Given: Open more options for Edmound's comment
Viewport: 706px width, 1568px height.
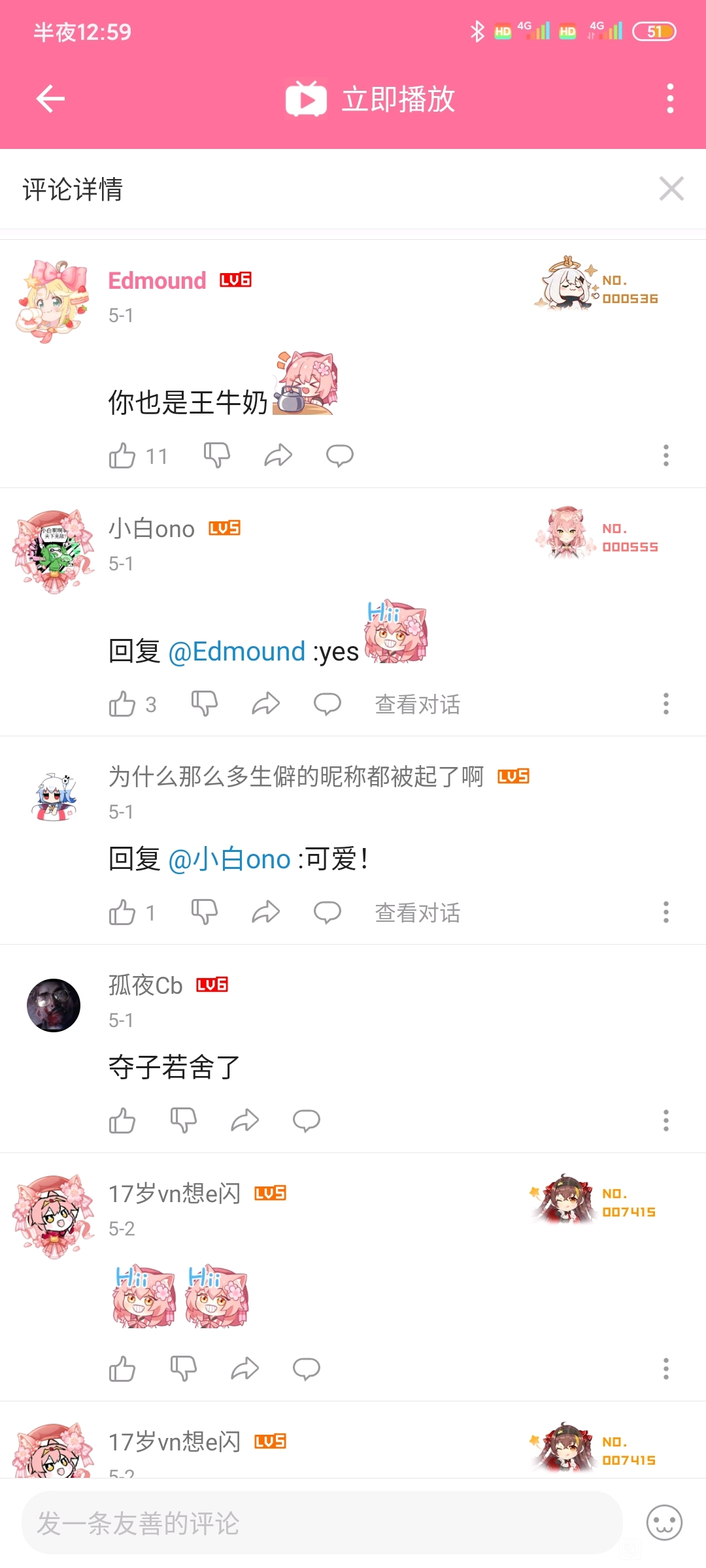Looking at the screenshot, I should click(665, 455).
